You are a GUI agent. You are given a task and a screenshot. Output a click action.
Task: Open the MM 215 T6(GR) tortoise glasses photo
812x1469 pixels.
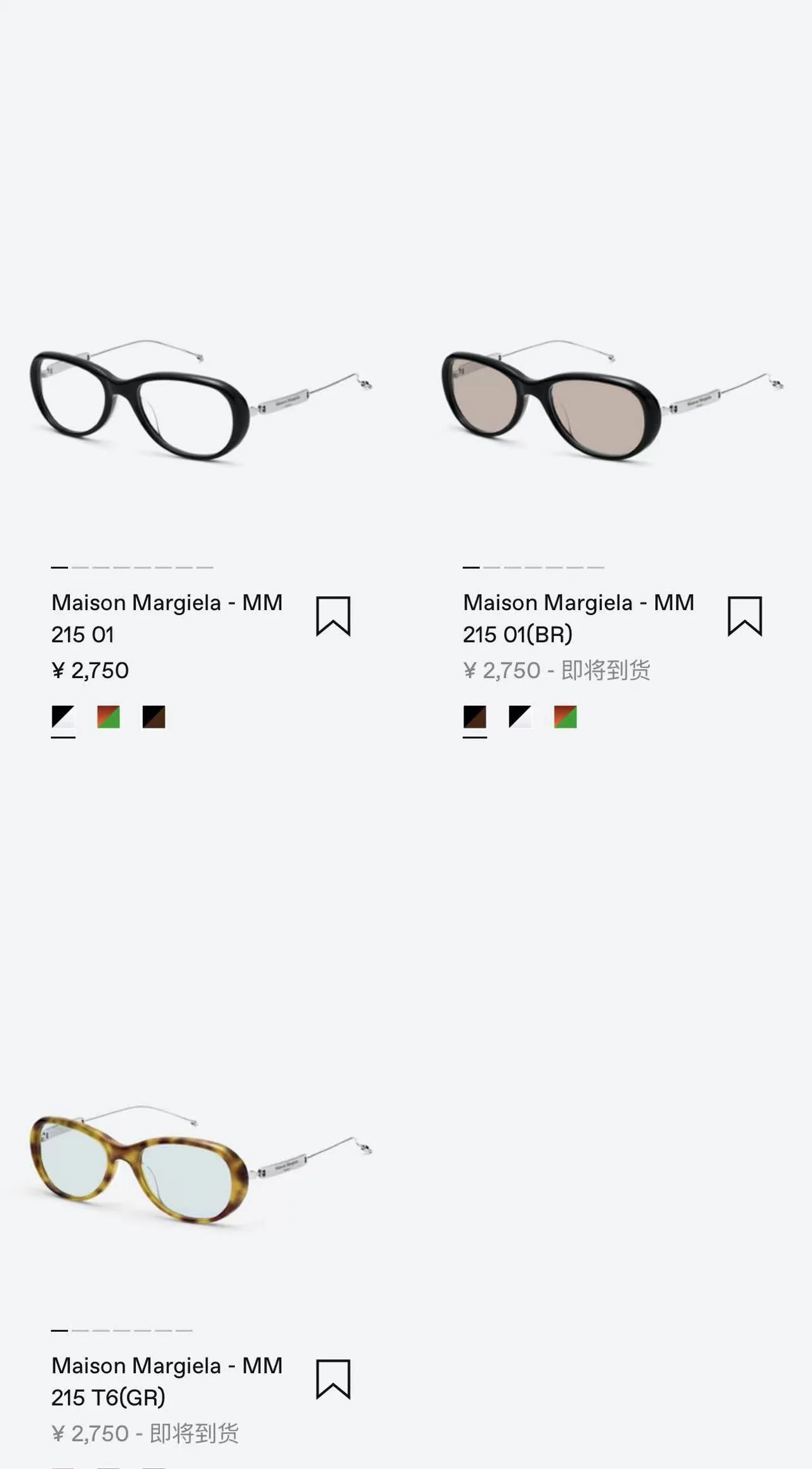[x=202, y=1164]
